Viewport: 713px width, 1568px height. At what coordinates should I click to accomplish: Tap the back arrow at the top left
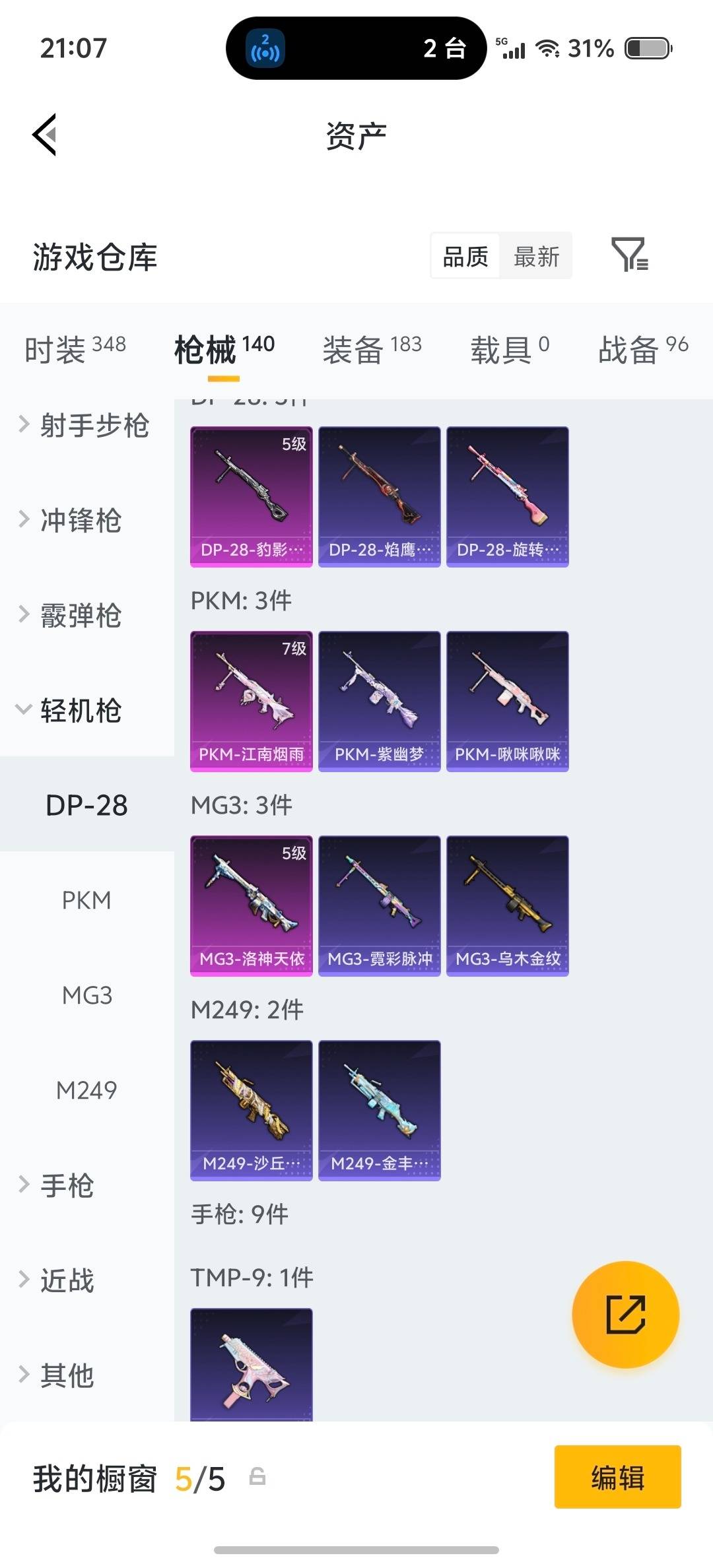(x=45, y=135)
